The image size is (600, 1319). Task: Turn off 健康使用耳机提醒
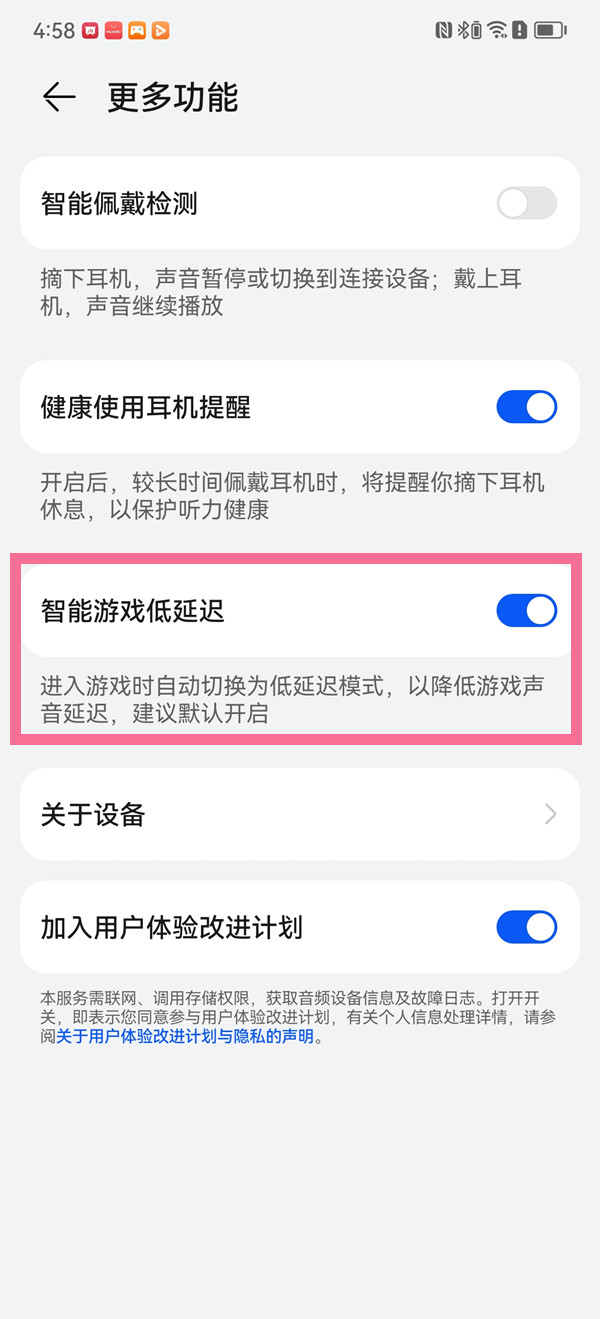526,408
